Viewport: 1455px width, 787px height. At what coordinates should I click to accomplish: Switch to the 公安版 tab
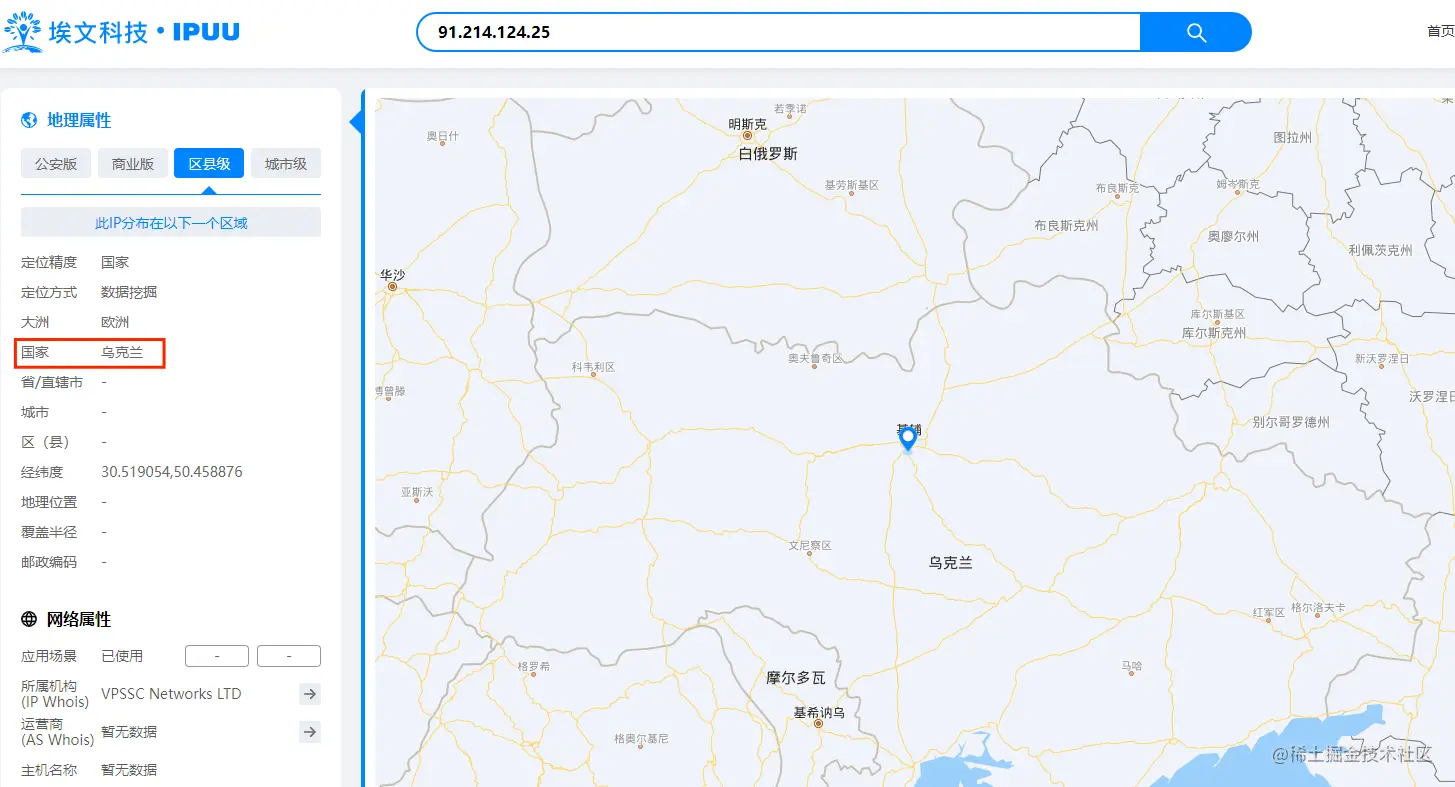[56, 164]
